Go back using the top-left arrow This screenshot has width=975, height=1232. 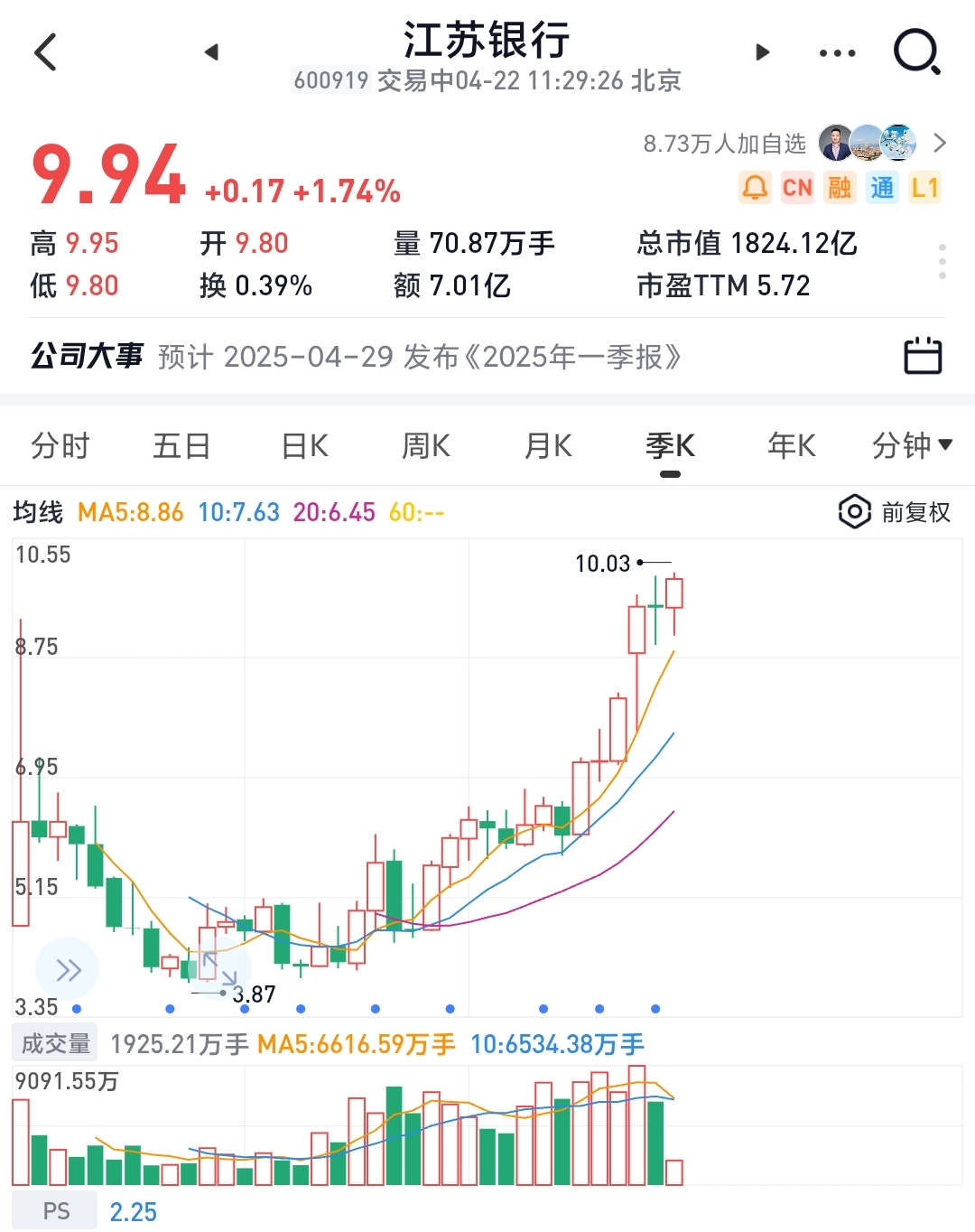tap(45, 52)
